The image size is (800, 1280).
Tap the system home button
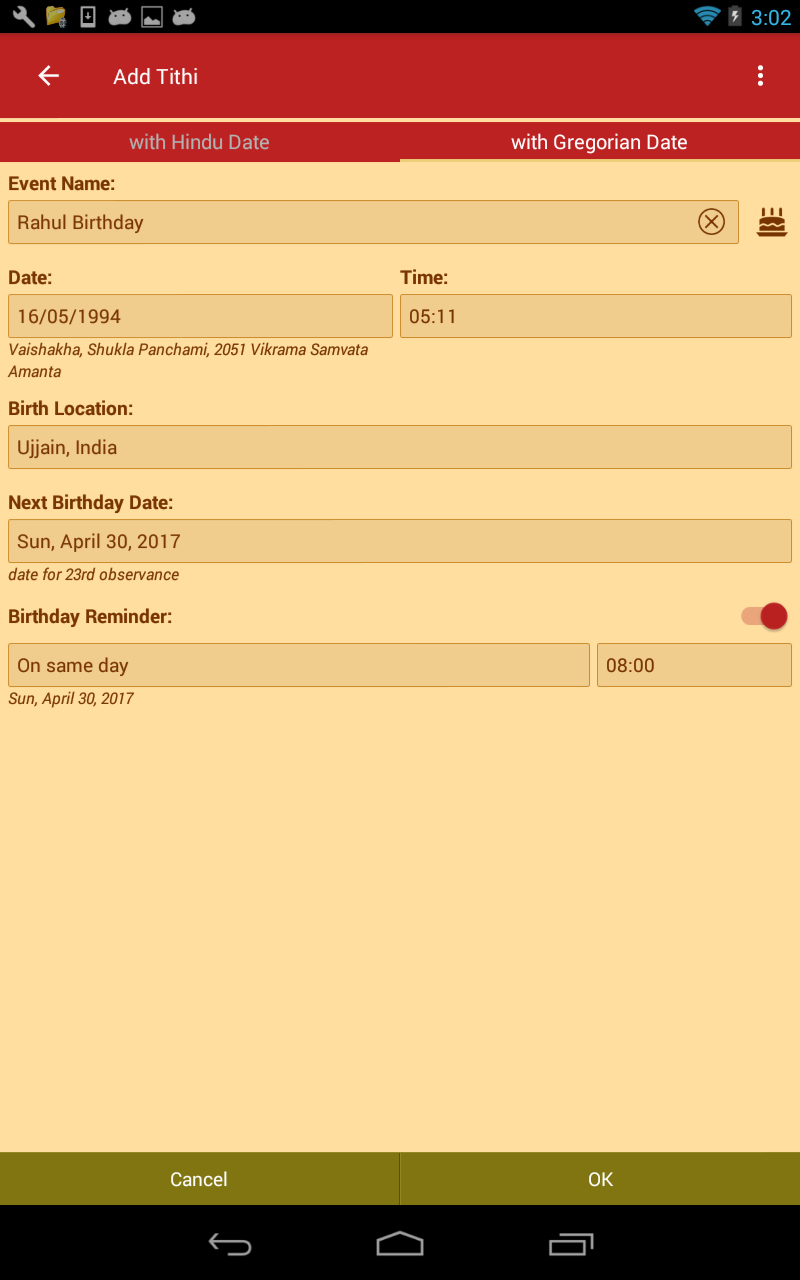click(x=400, y=1243)
